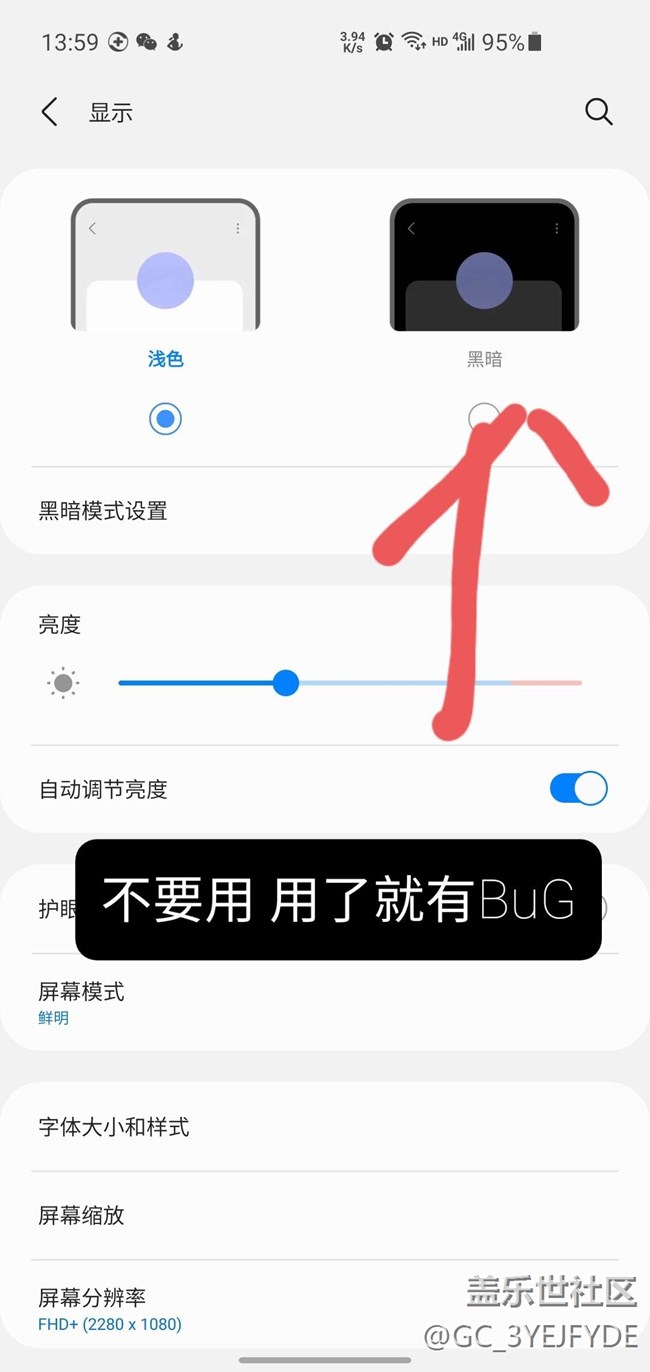The image size is (650, 1372).
Task: Choose the 黑暗 dark mode radio button
Action: pos(483,418)
